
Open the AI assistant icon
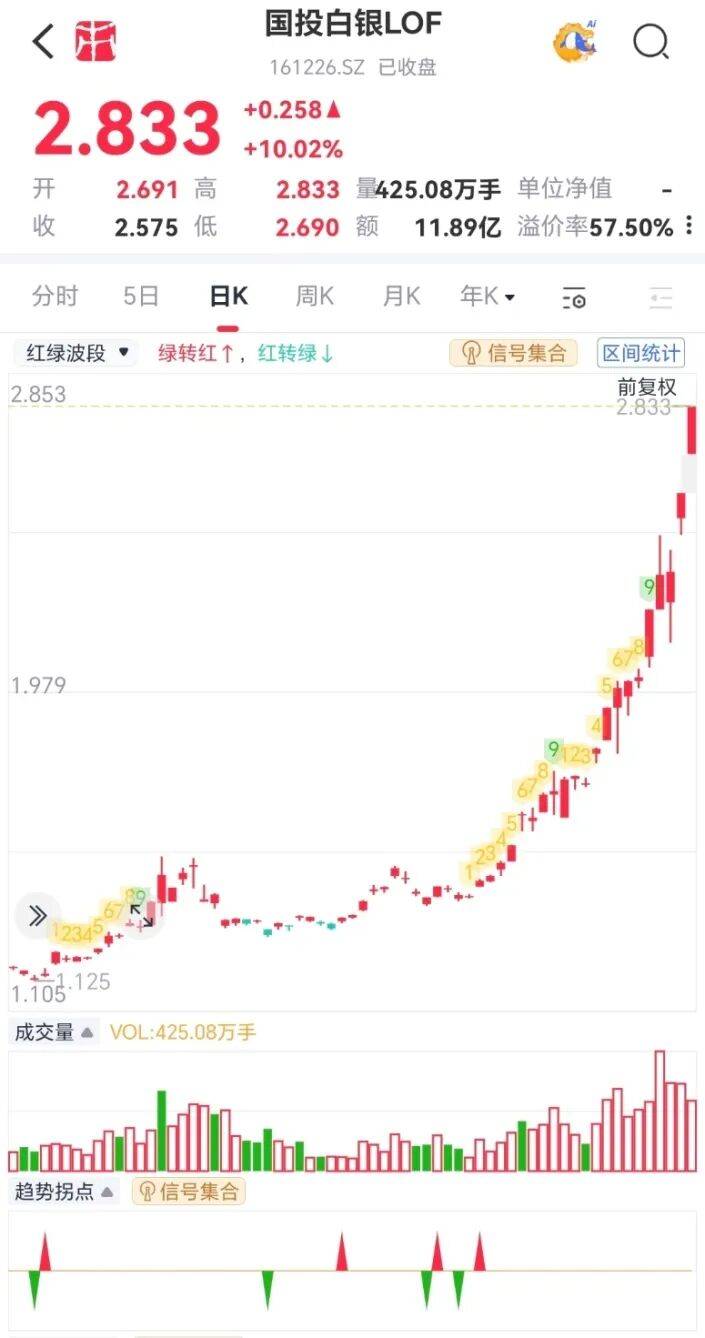(575, 42)
